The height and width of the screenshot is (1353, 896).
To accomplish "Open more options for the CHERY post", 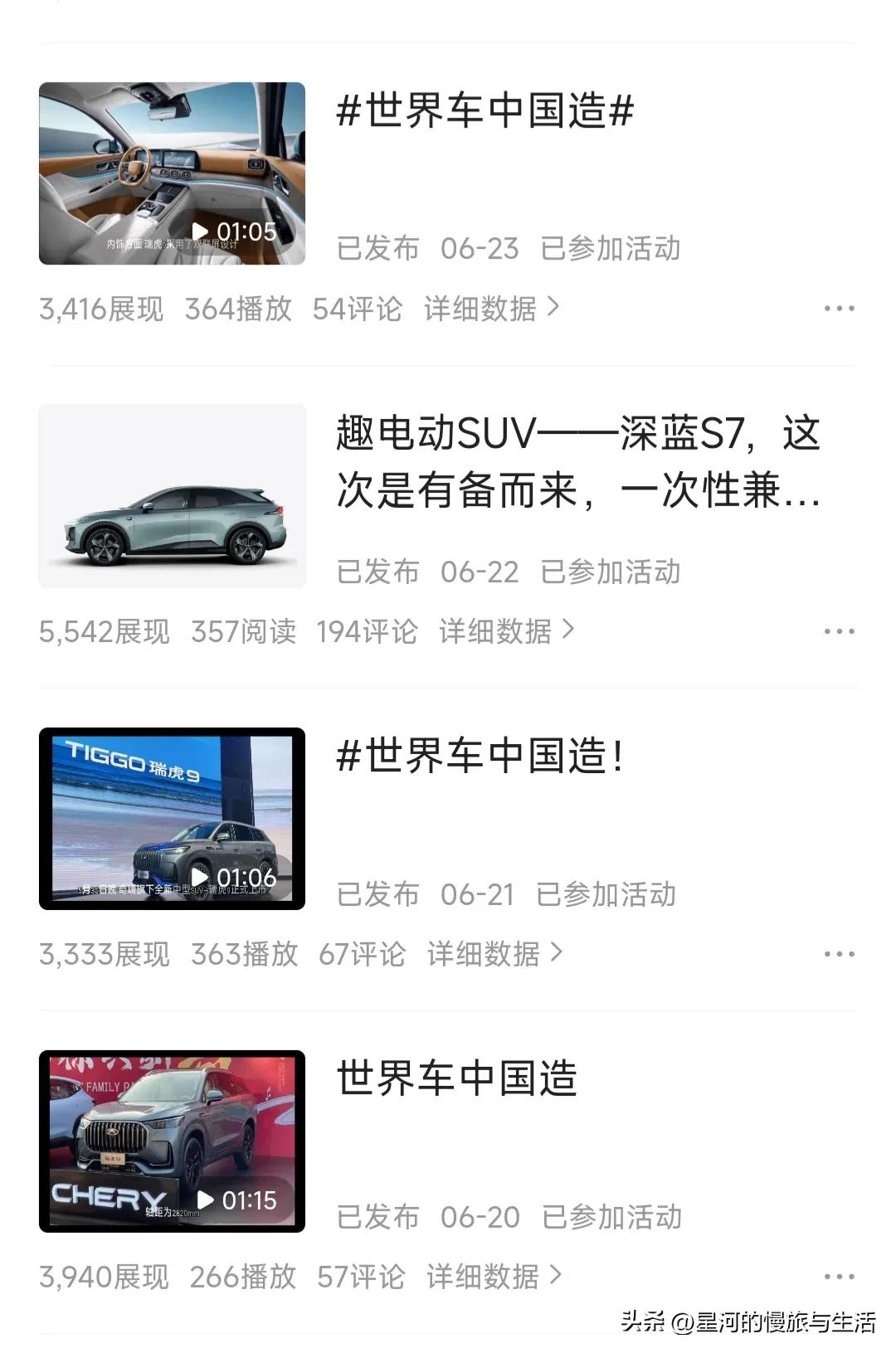I will point(840,1275).
